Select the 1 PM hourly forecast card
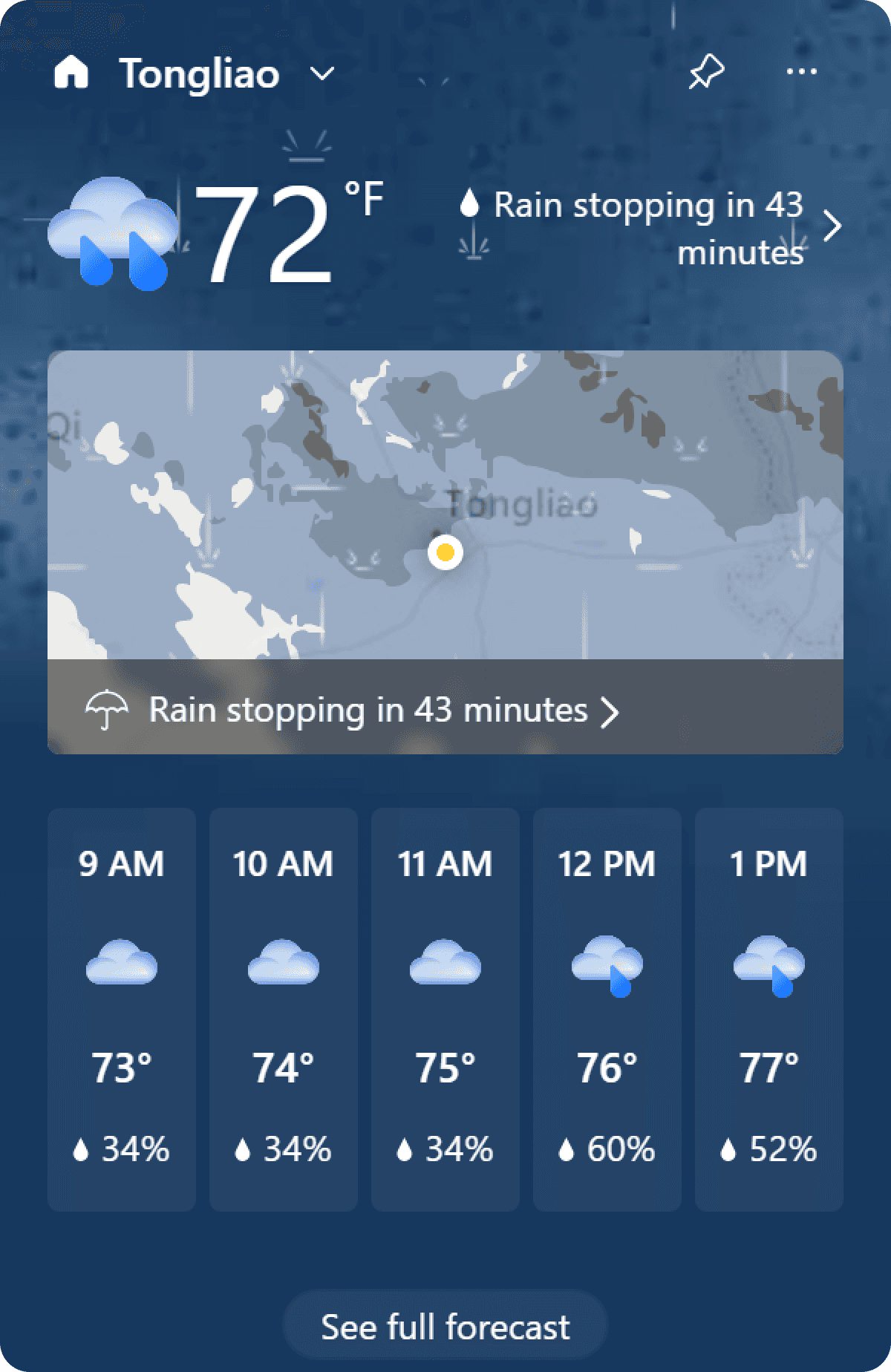 tap(769, 1009)
